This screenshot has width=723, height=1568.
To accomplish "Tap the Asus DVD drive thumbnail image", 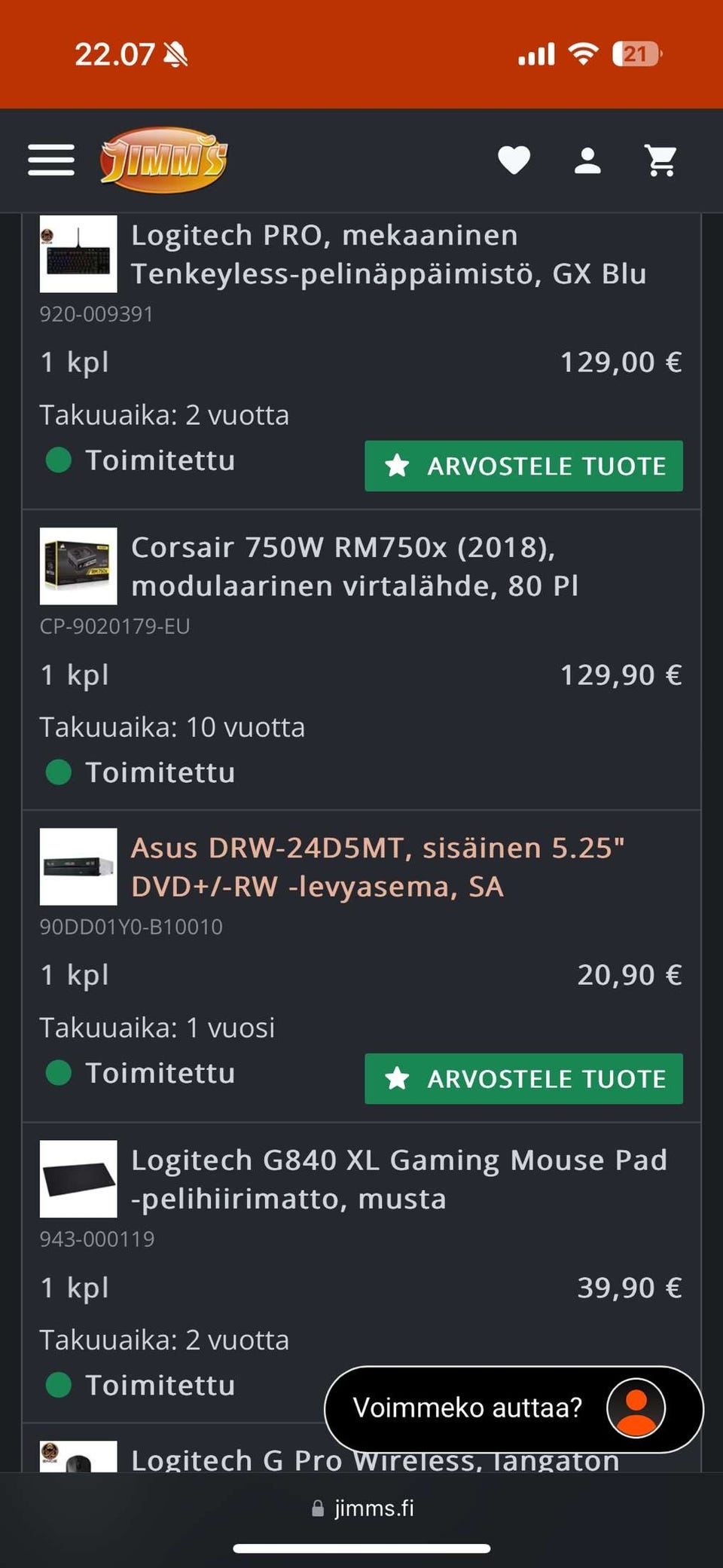I will 78,867.
